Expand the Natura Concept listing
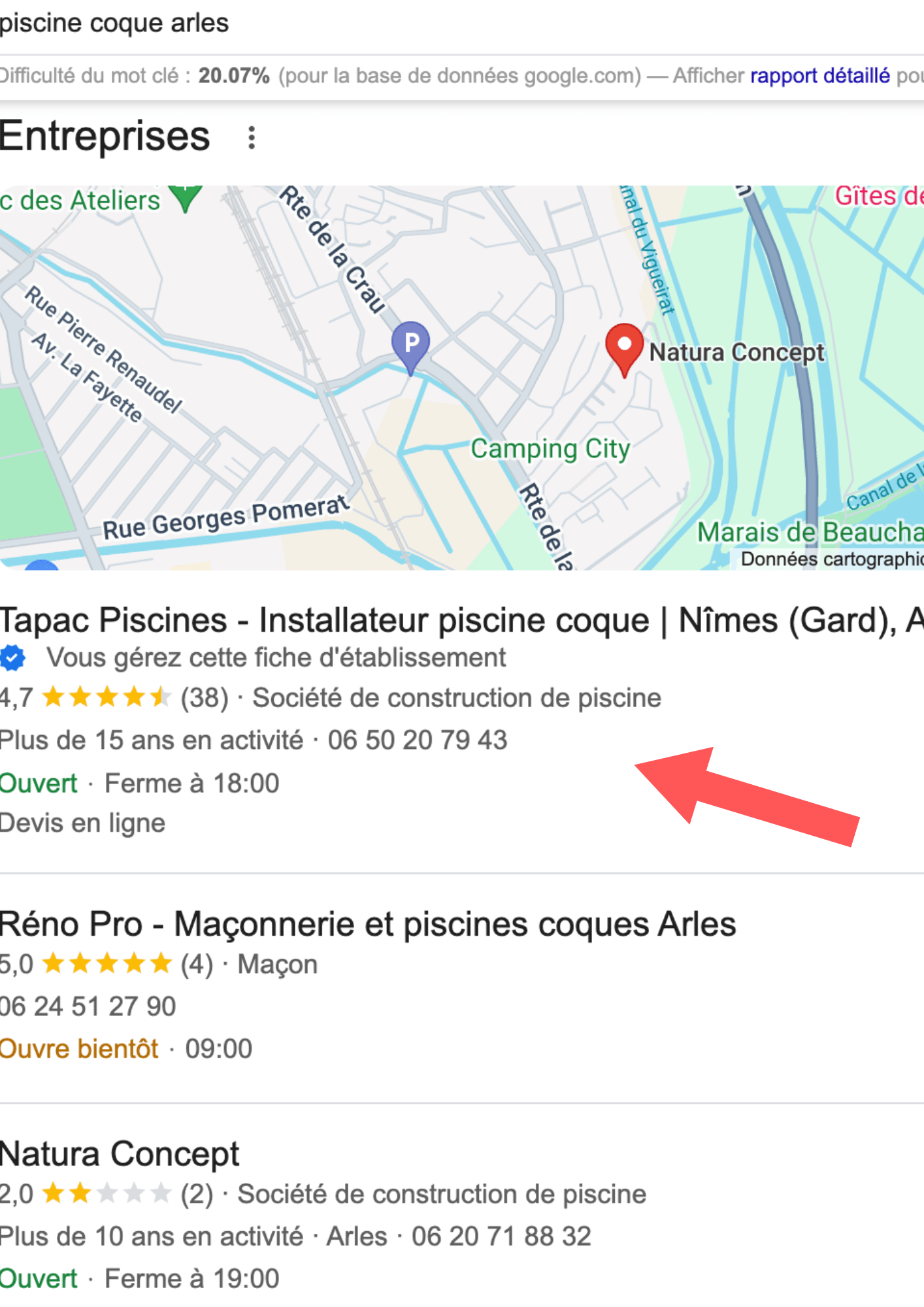Image resolution: width=924 pixels, height=1307 pixels. pyautogui.click(x=119, y=1153)
